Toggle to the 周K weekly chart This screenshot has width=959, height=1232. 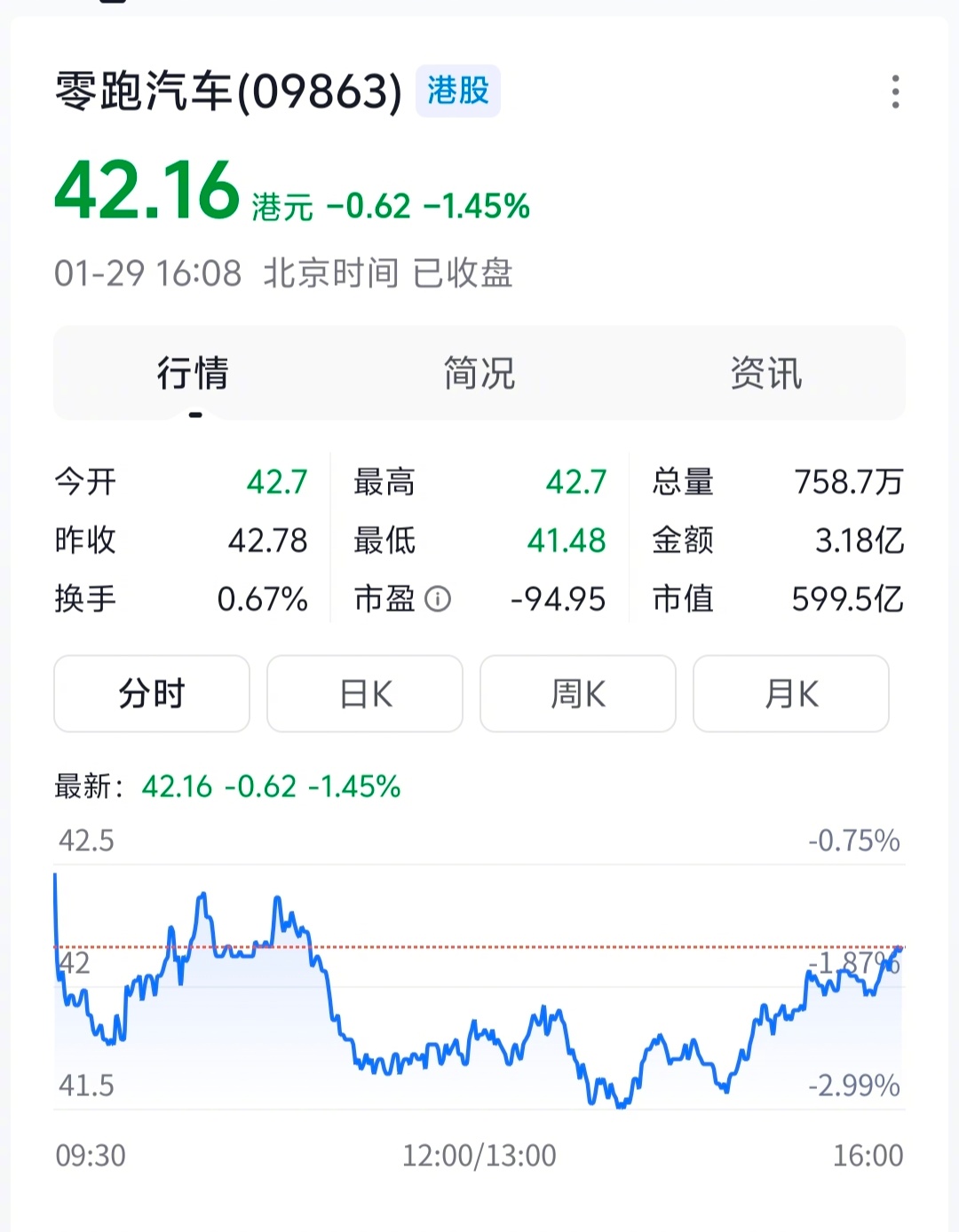point(577,694)
